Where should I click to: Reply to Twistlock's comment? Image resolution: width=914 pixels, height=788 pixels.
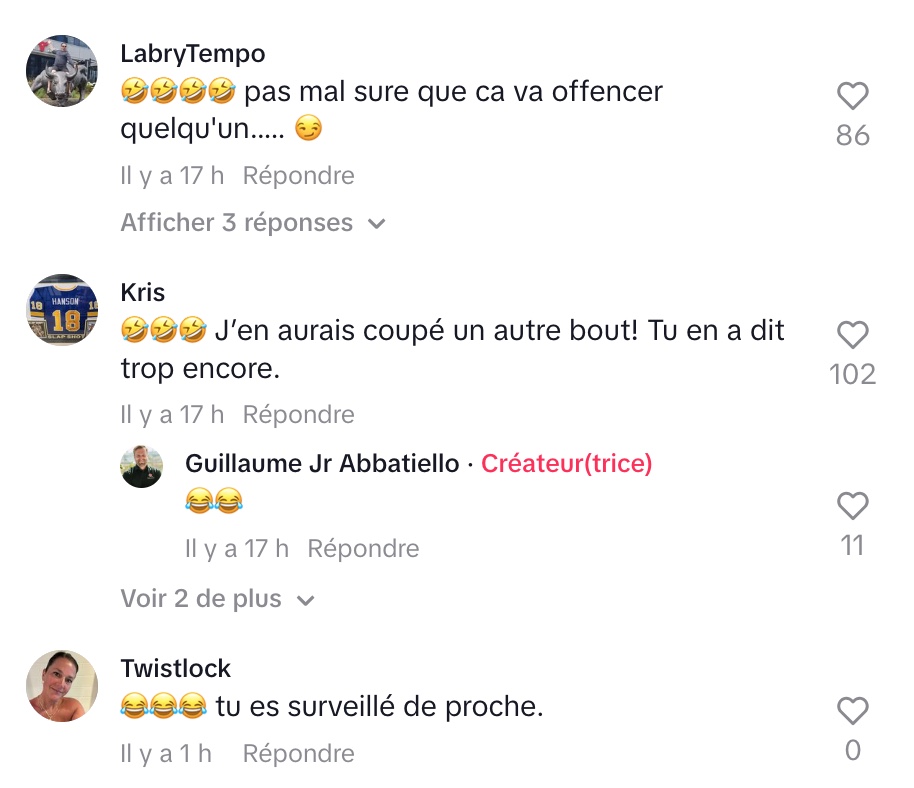point(298,753)
